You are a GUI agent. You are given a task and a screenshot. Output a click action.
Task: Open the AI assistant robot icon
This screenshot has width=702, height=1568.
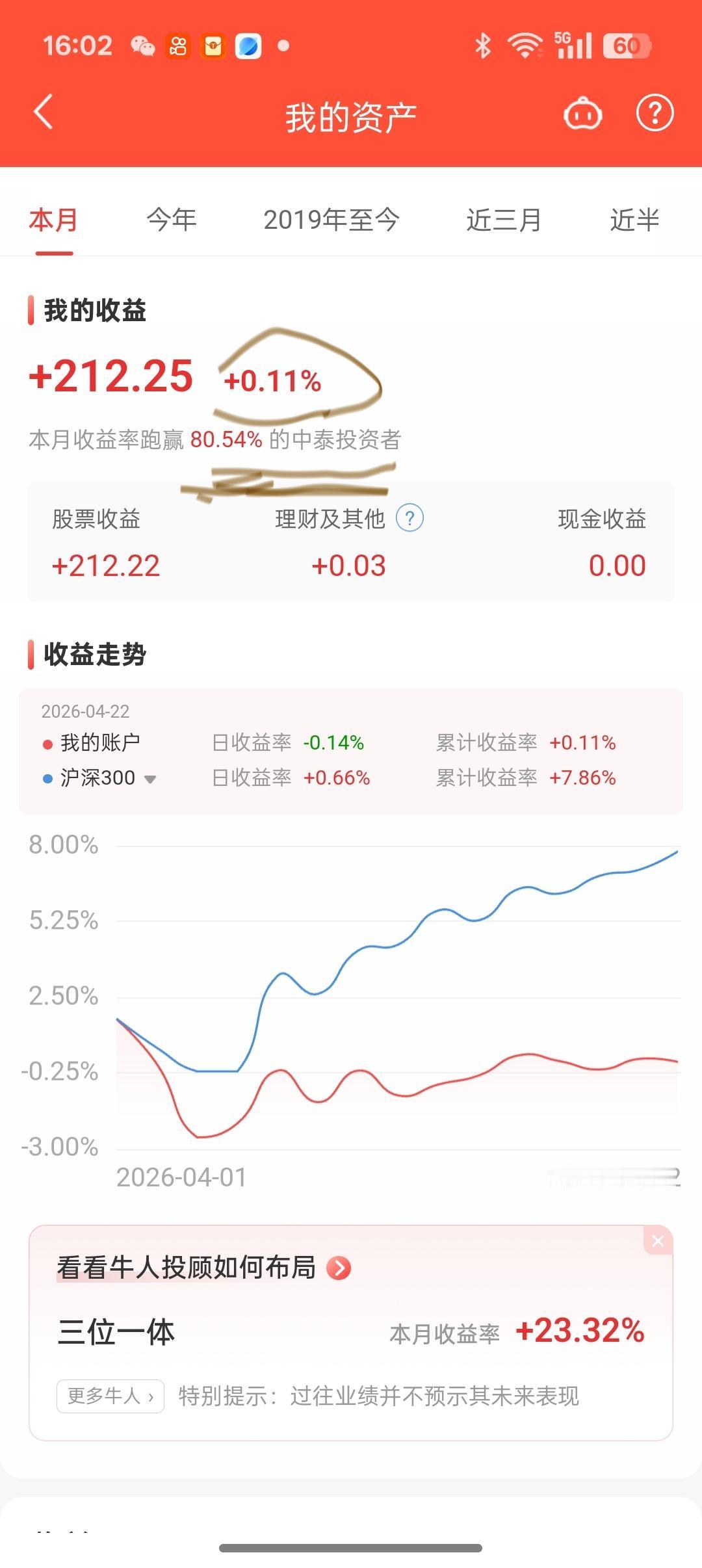tap(582, 113)
